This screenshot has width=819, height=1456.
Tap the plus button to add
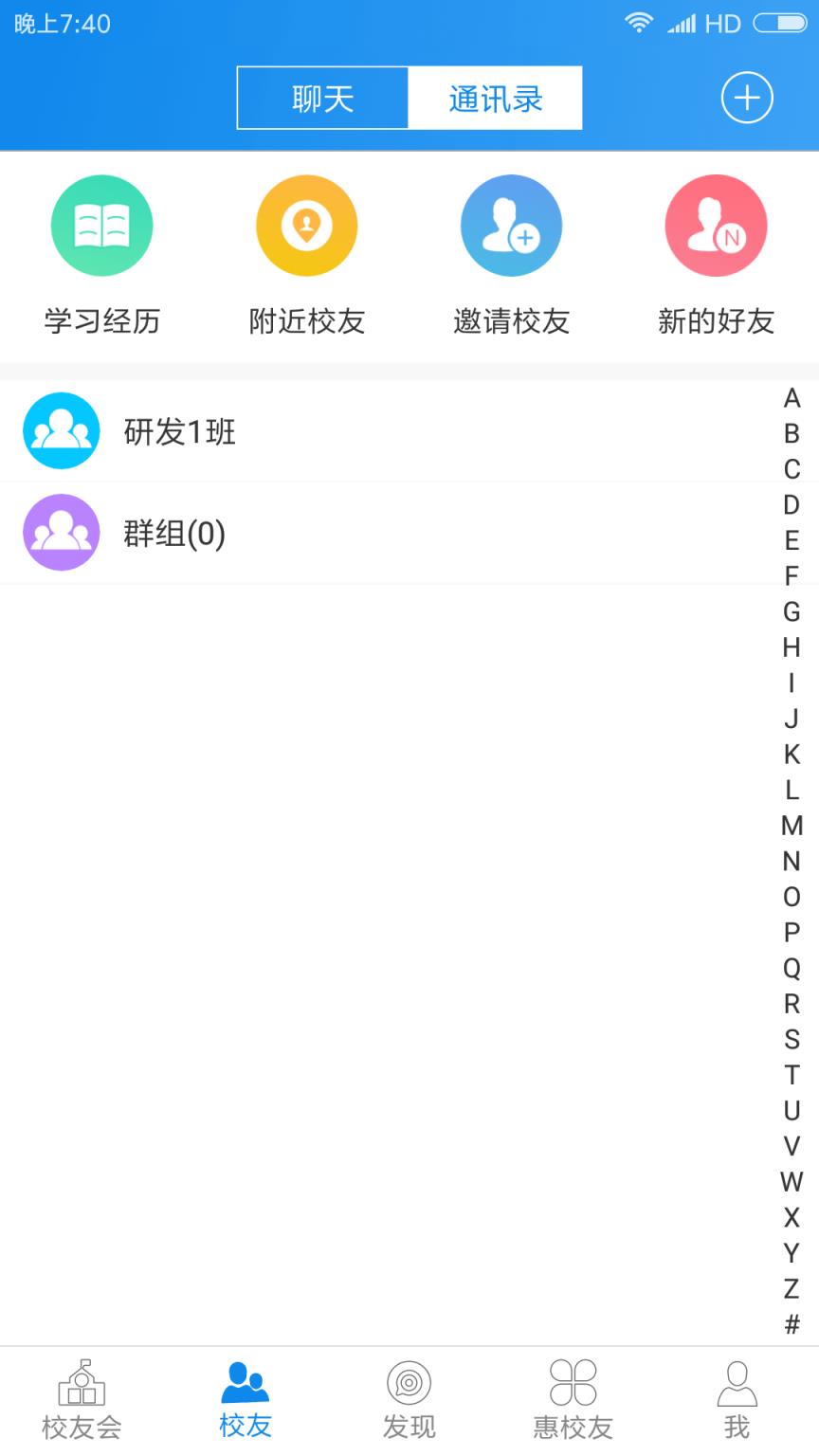point(747,97)
